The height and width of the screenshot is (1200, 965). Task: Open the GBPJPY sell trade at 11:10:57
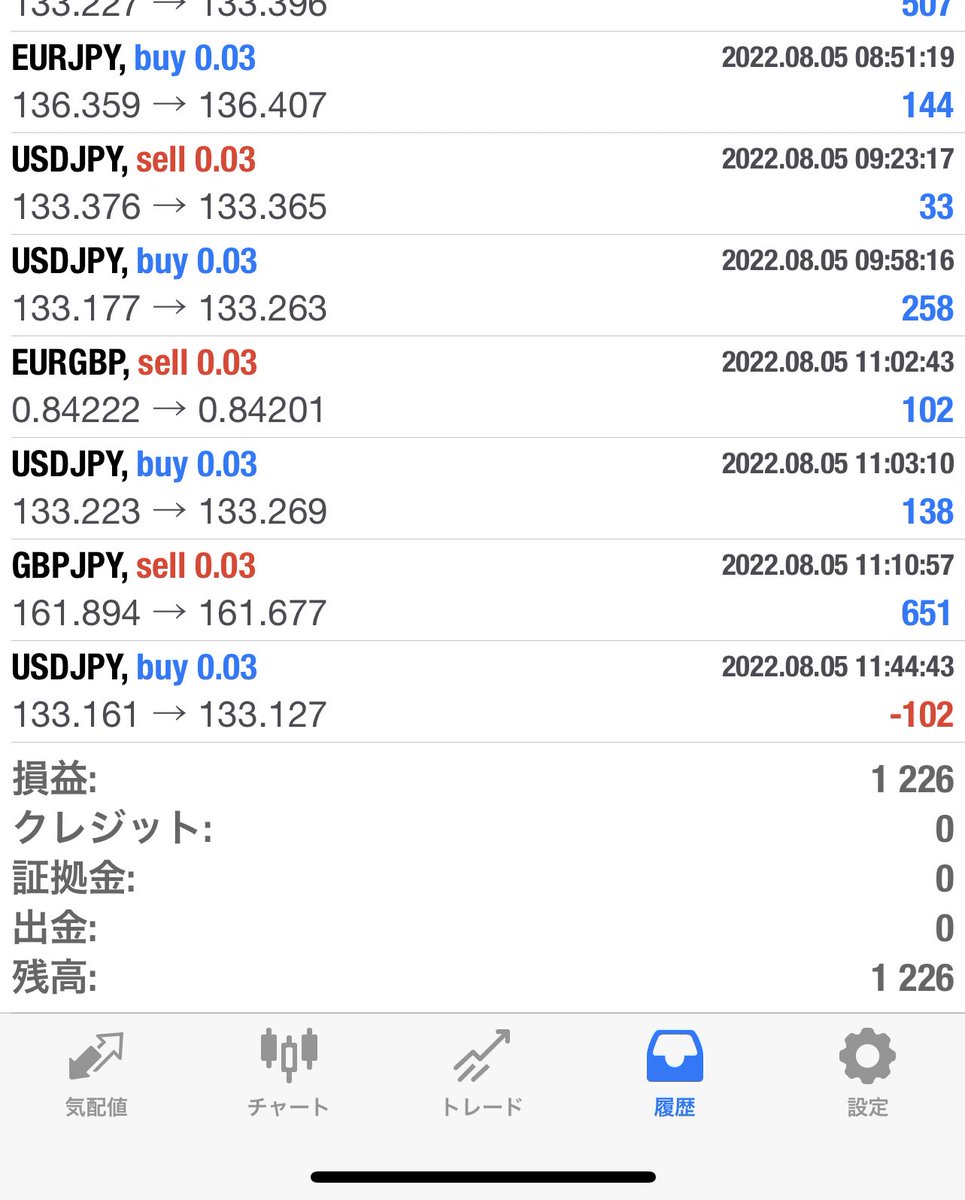(x=482, y=590)
